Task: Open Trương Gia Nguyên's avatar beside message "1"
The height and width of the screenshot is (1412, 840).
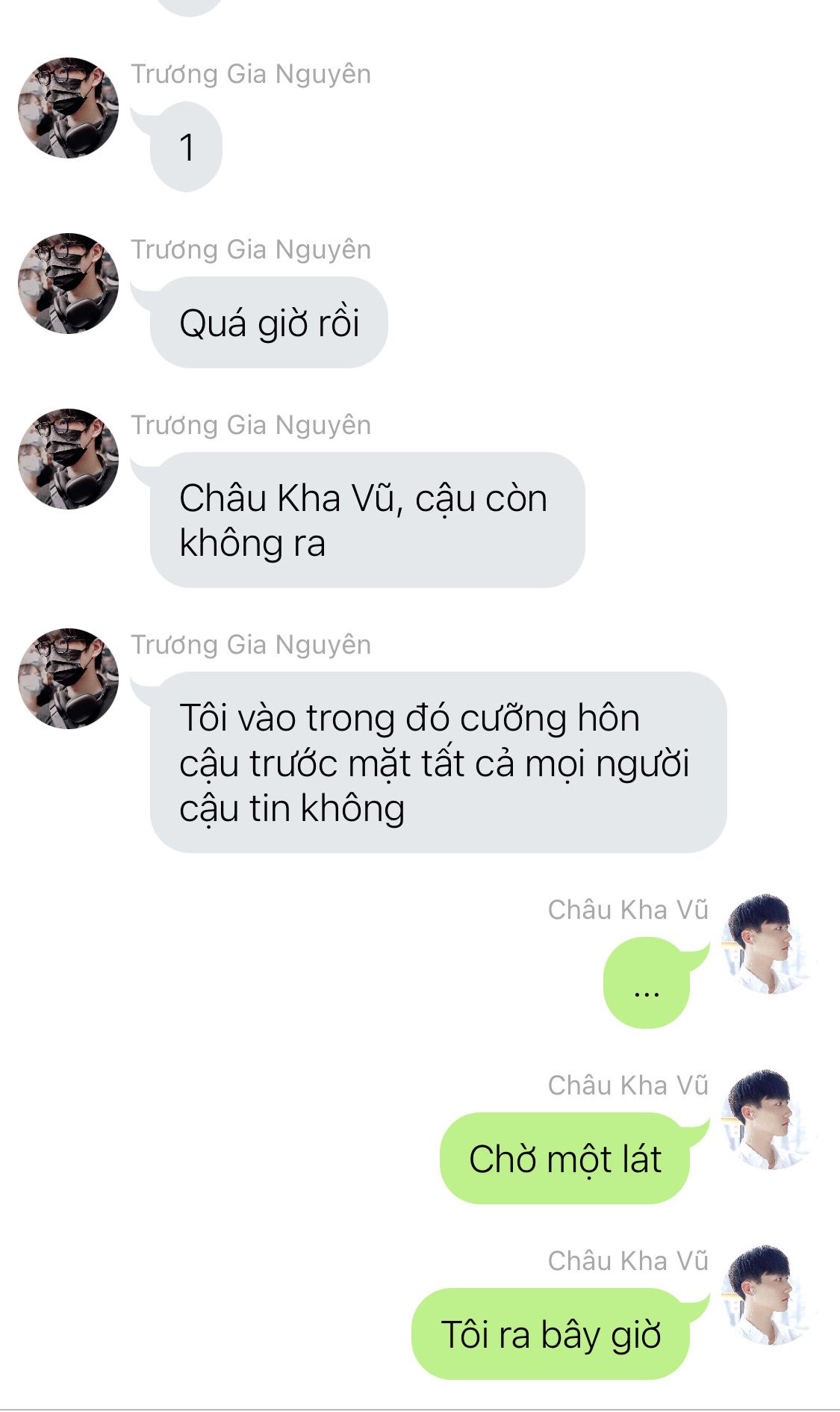Action: 68,108
